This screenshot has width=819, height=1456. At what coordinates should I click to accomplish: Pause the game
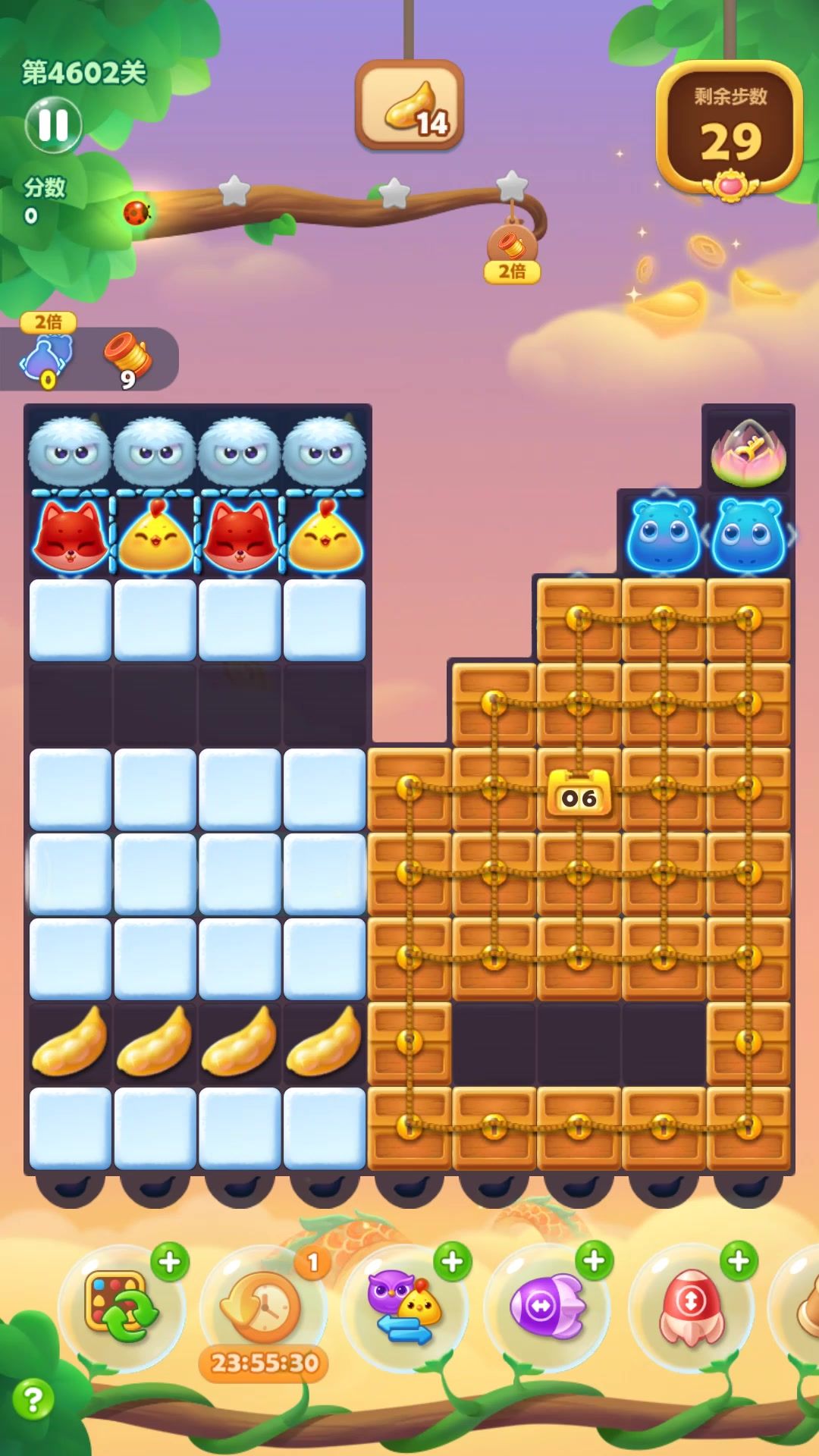(x=53, y=125)
